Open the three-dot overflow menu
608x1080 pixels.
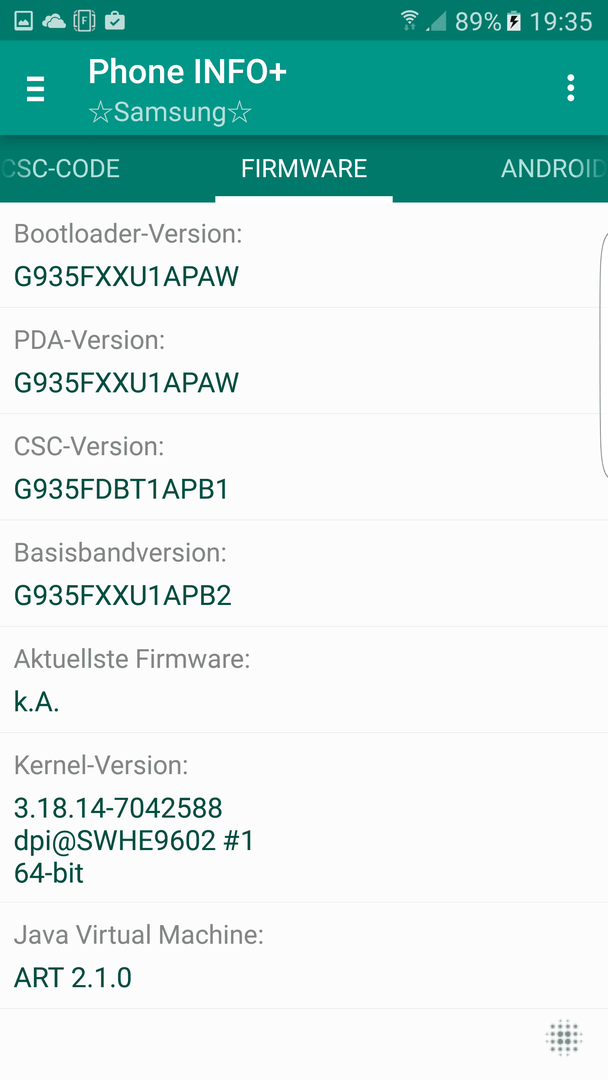click(570, 88)
